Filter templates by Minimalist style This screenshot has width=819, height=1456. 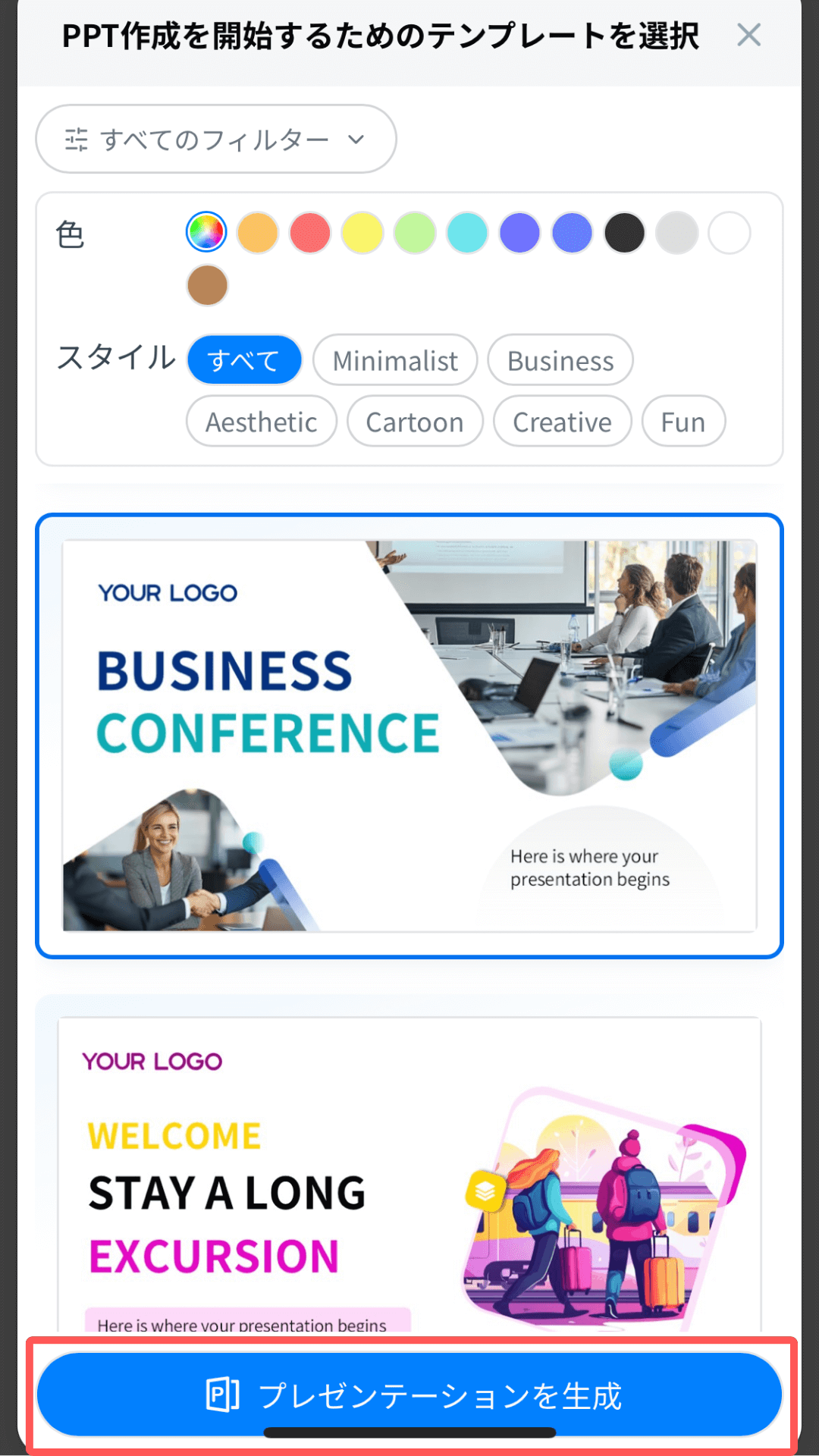pyautogui.click(x=395, y=360)
